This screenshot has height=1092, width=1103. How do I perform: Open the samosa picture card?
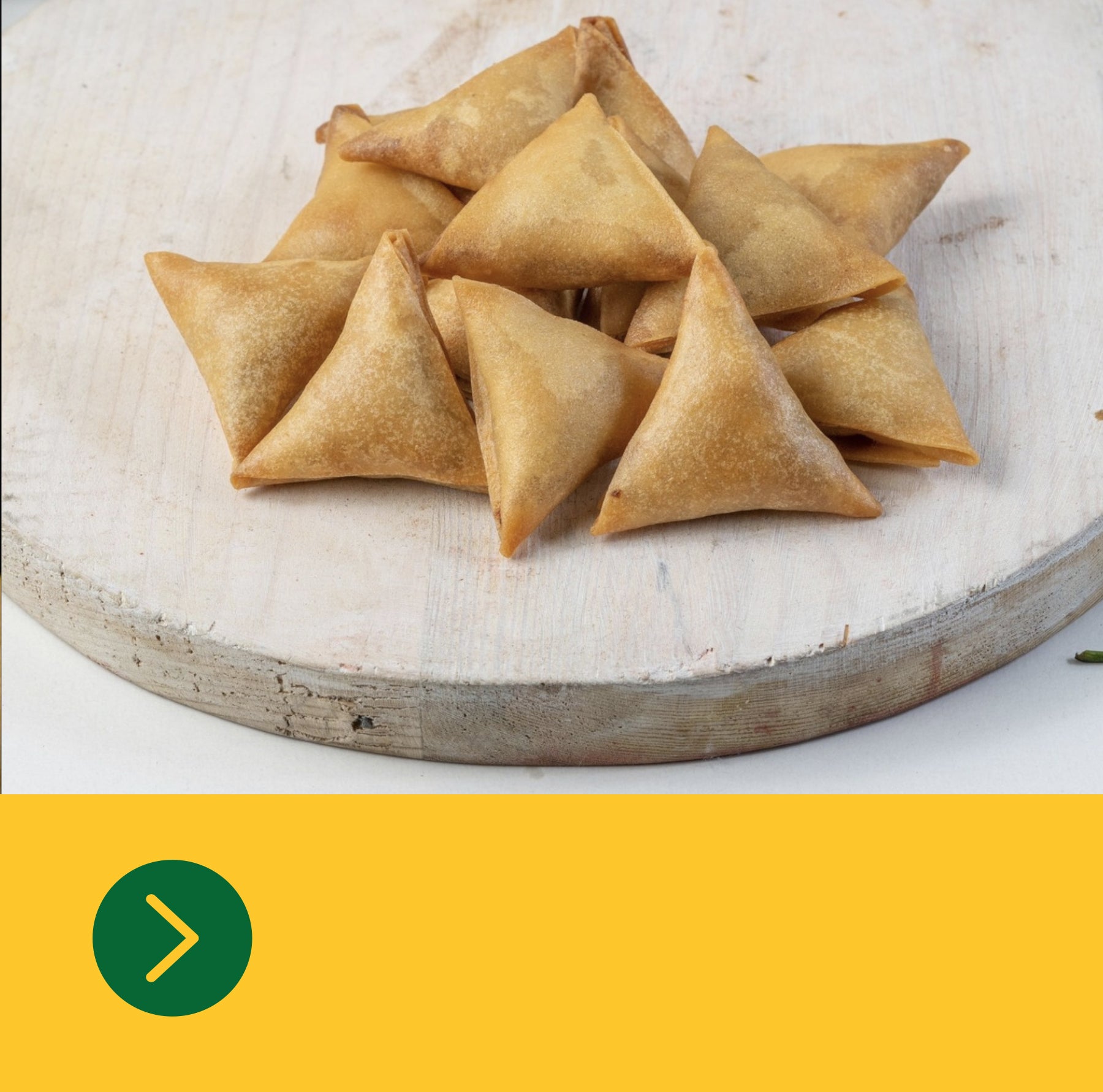(551, 368)
